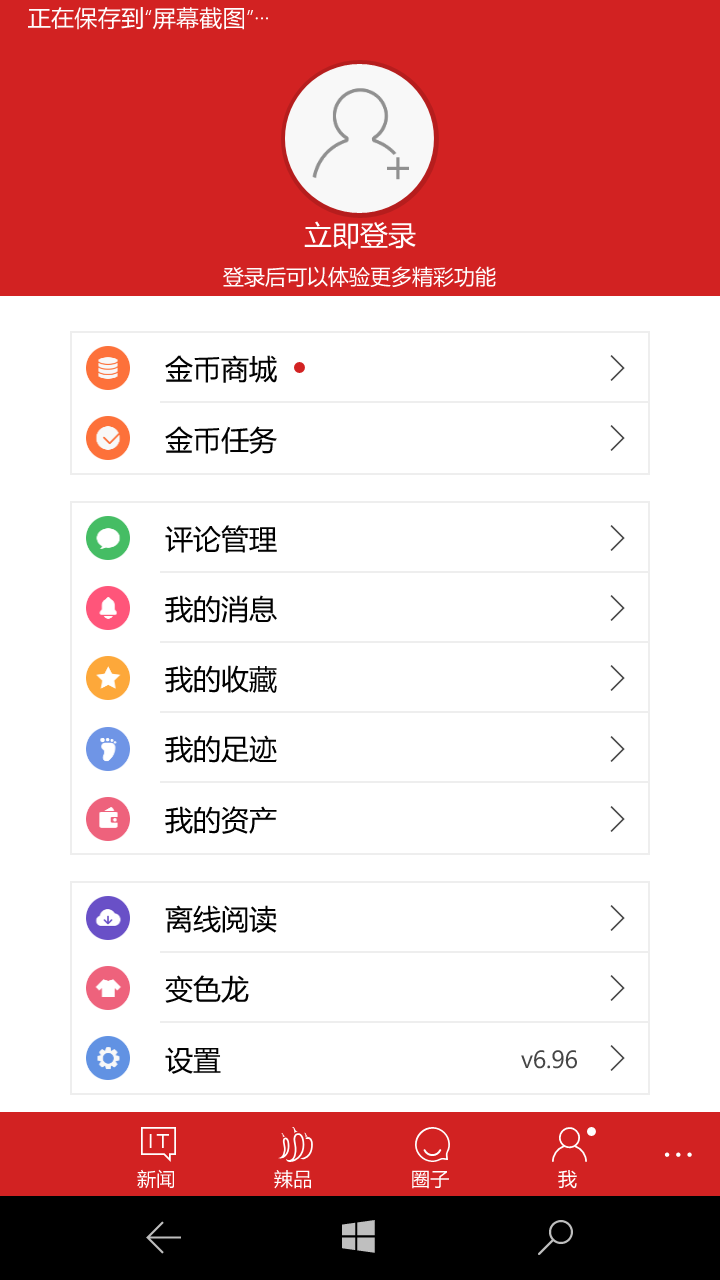Switch to the 辣品 tab
The image size is (720, 1280).
point(293,1156)
